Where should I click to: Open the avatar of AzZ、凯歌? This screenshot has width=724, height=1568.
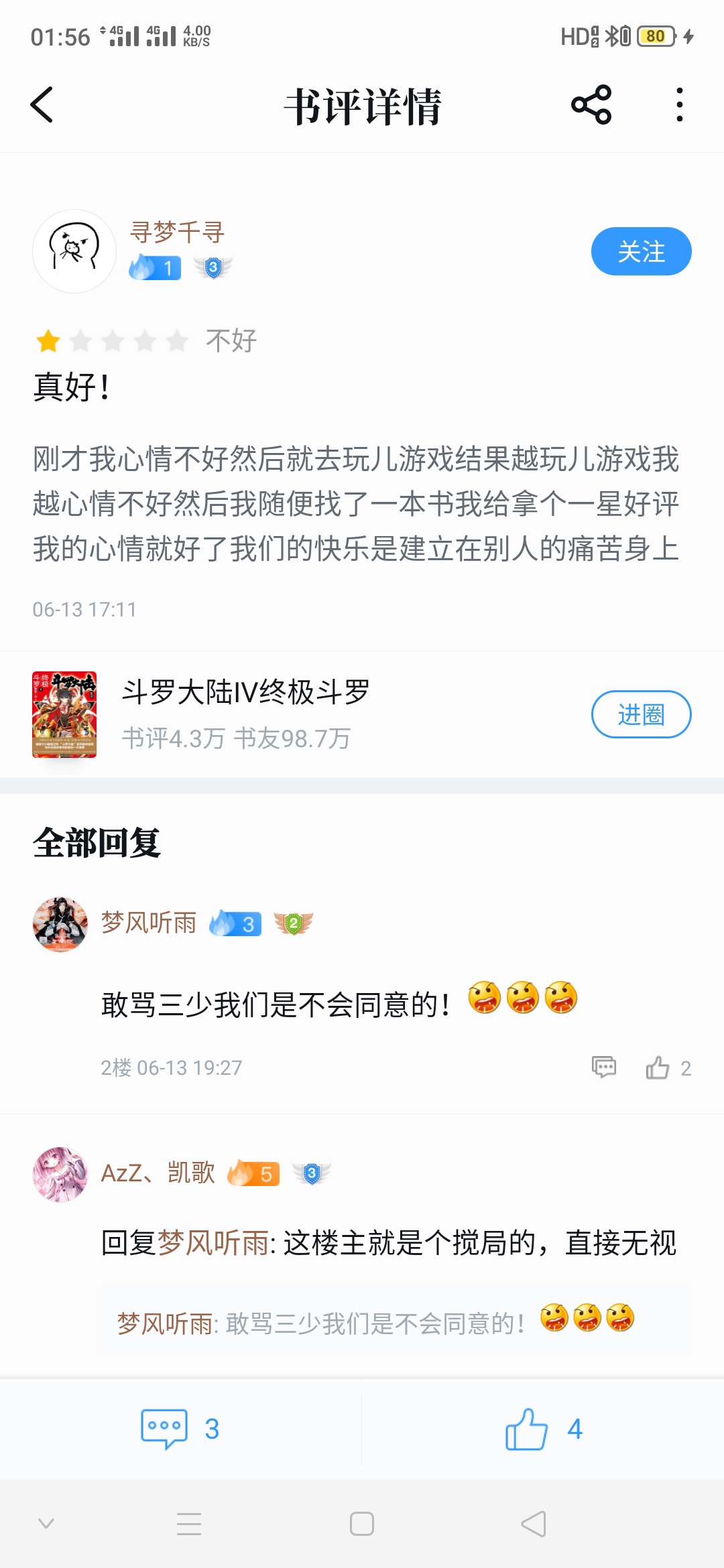[x=60, y=1174]
